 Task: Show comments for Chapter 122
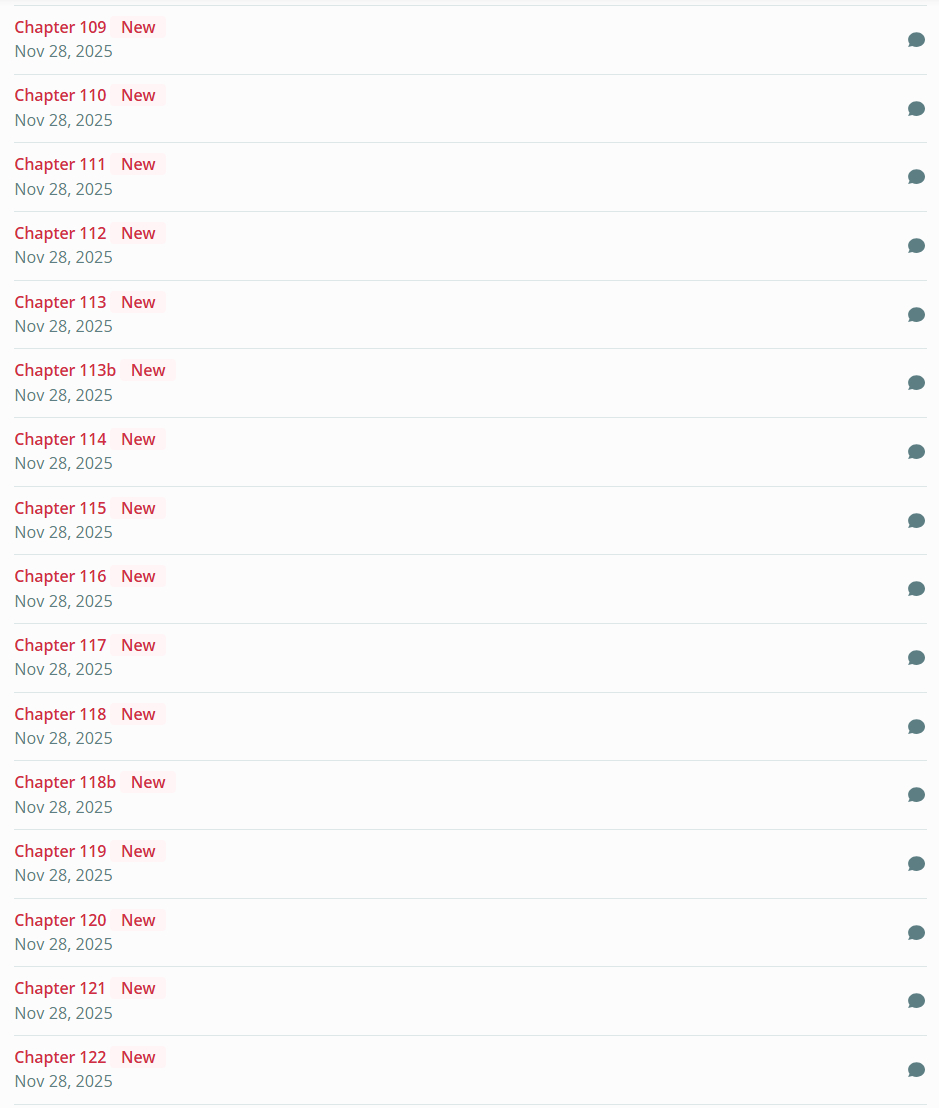point(916,1070)
